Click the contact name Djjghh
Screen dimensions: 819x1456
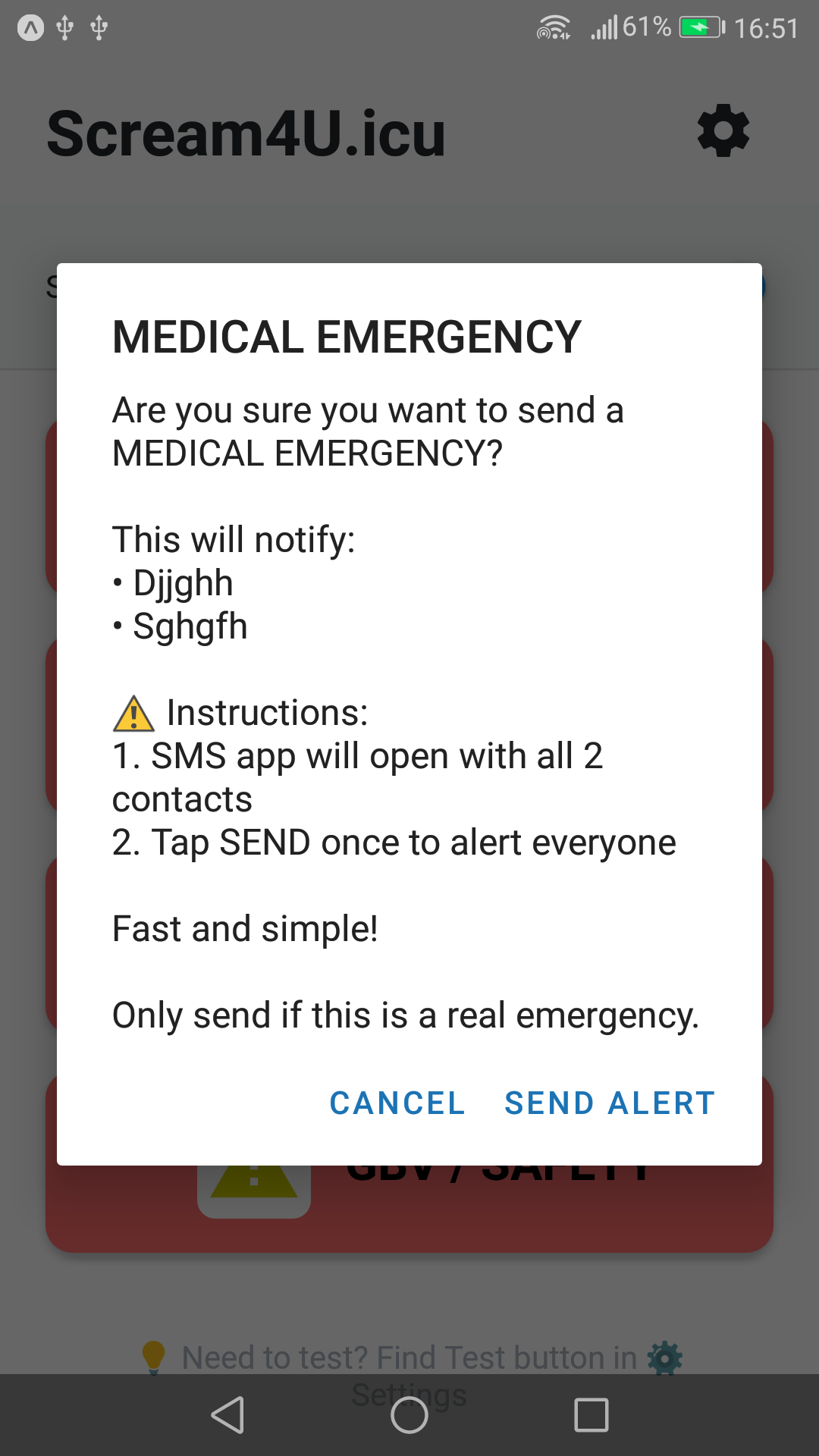[182, 583]
